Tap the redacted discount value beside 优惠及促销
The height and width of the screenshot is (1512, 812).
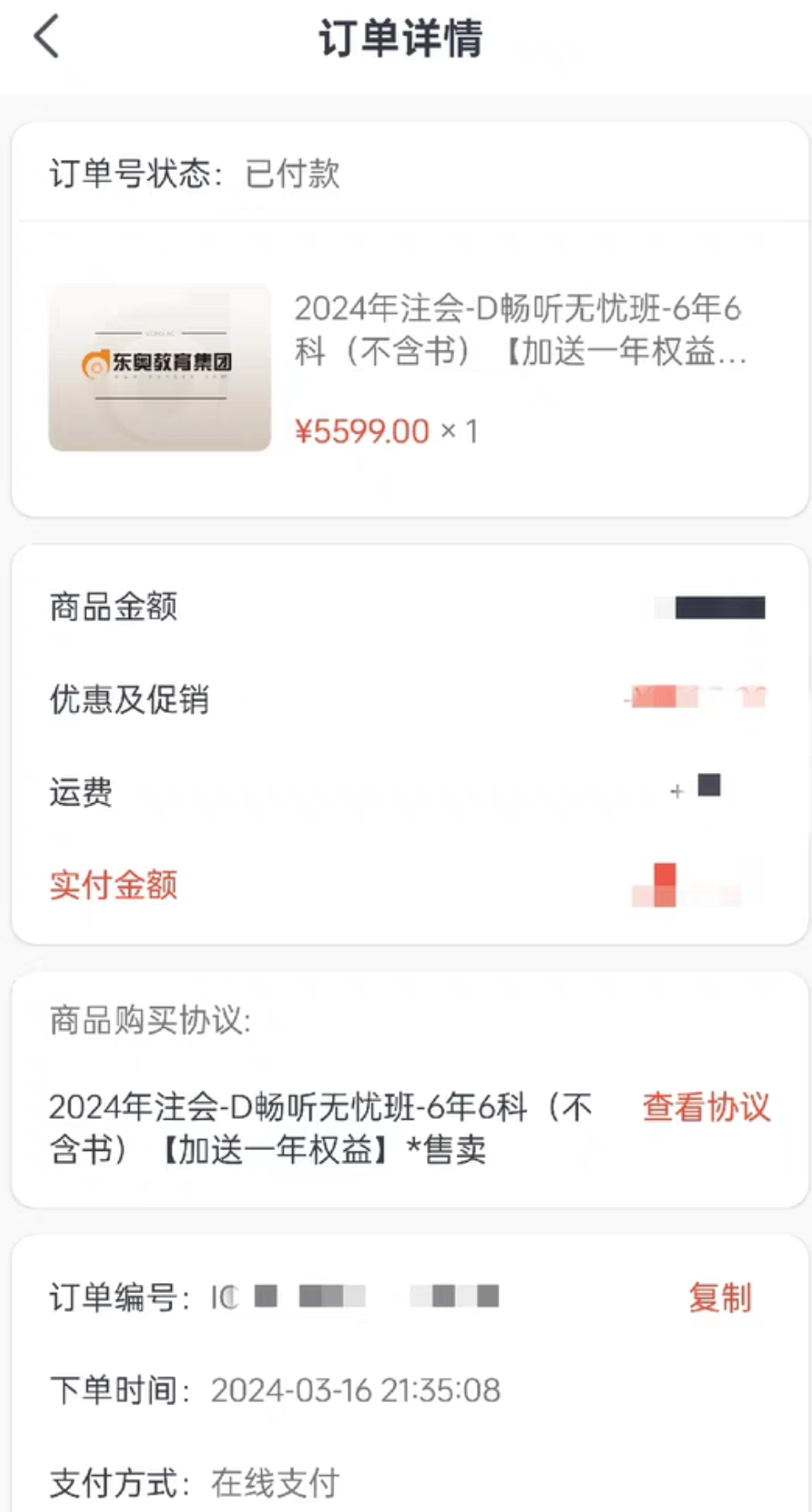(x=697, y=696)
